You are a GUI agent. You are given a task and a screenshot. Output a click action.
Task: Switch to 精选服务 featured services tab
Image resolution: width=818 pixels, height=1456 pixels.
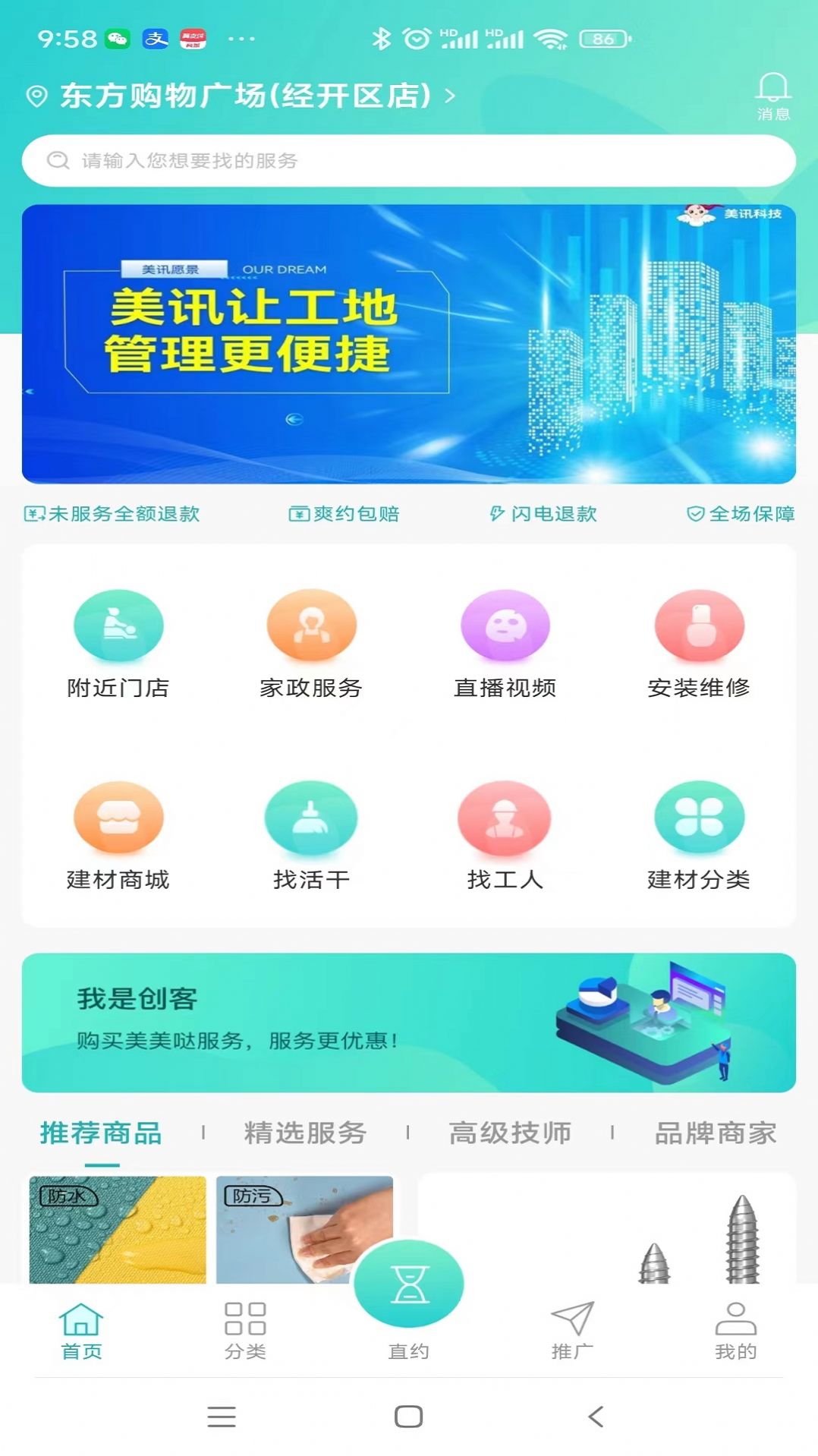[x=304, y=1133]
